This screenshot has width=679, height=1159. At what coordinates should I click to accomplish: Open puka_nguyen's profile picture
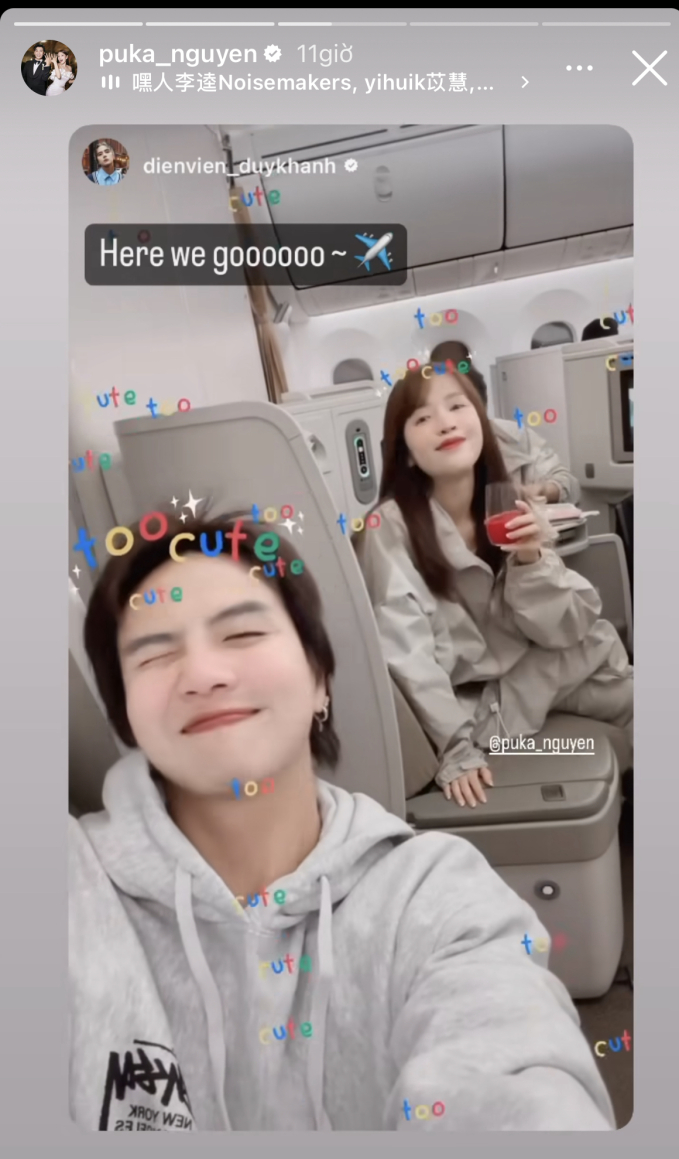[49, 68]
